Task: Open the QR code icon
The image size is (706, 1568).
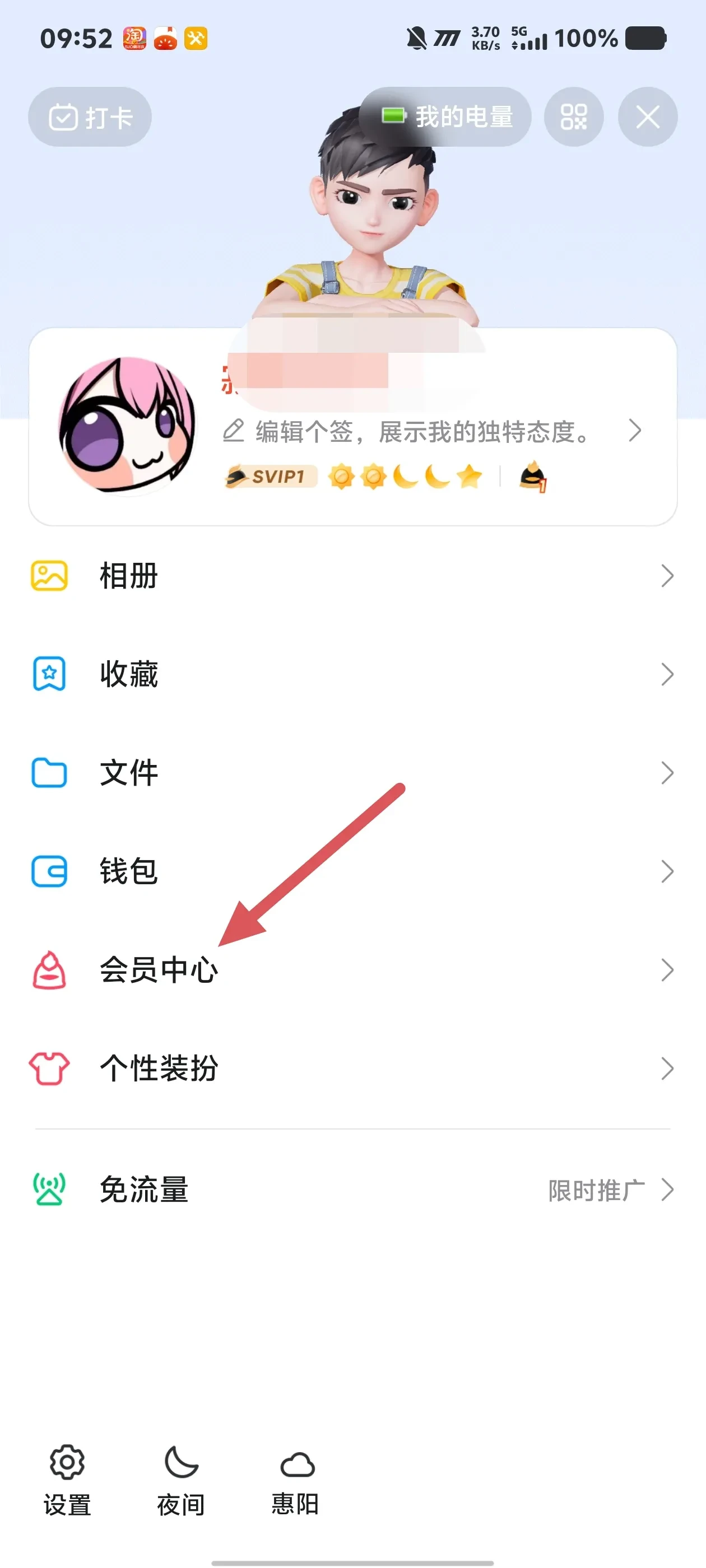Action: tap(573, 117)
